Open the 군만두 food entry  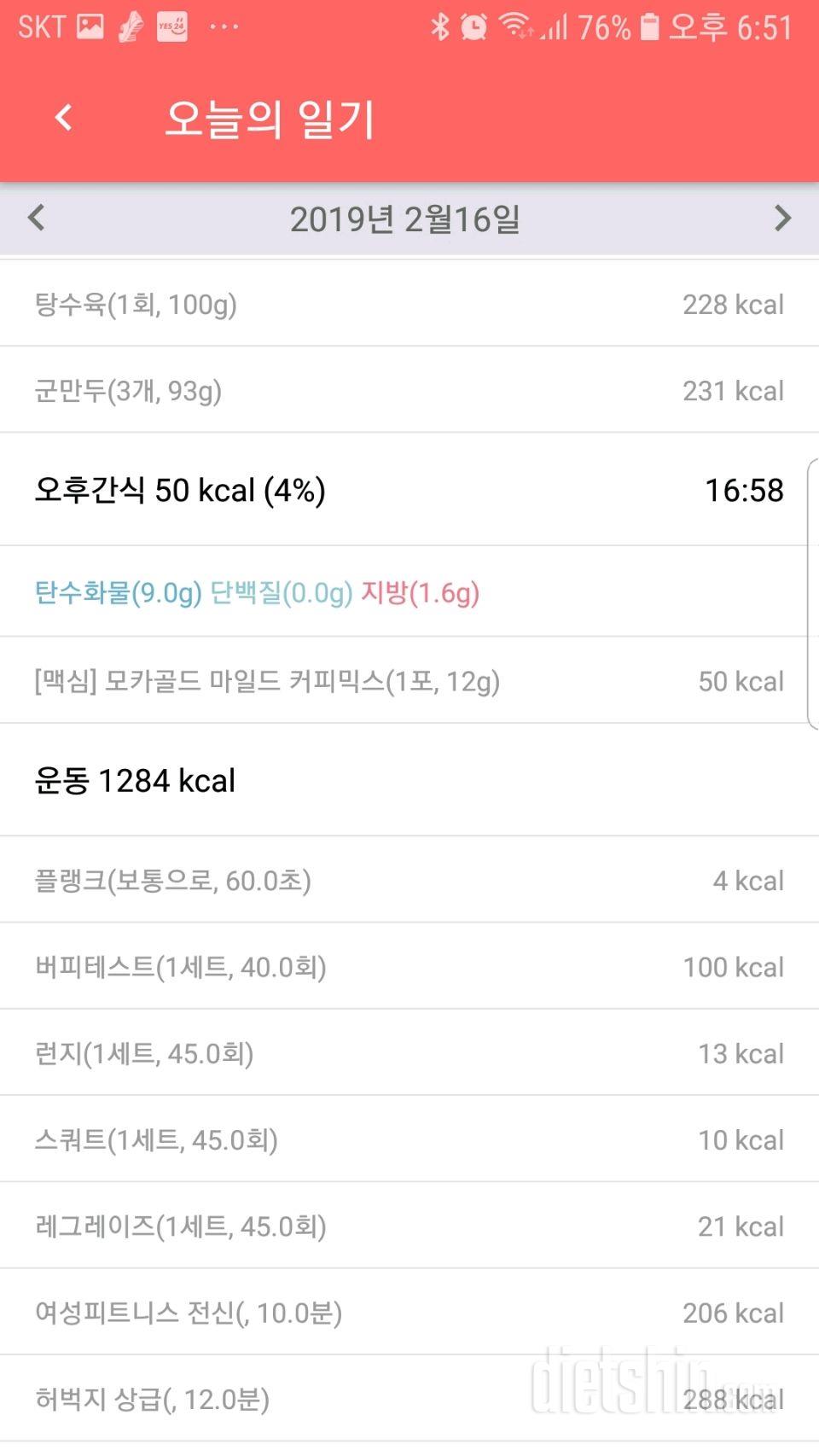pyautogui.click(x=409, y=390)
